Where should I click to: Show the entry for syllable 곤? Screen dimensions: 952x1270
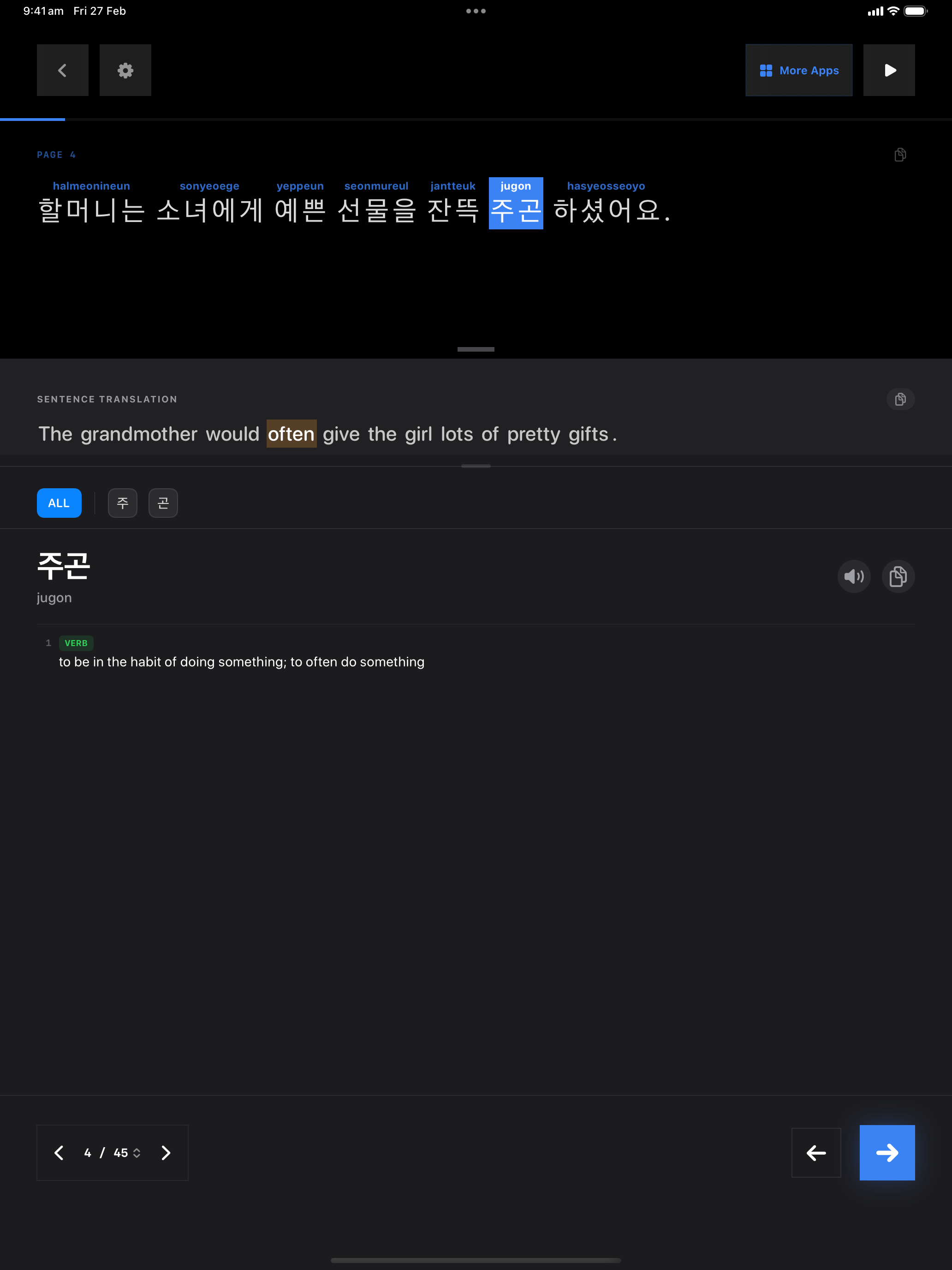pyautogui.click(x=163, y=503)
